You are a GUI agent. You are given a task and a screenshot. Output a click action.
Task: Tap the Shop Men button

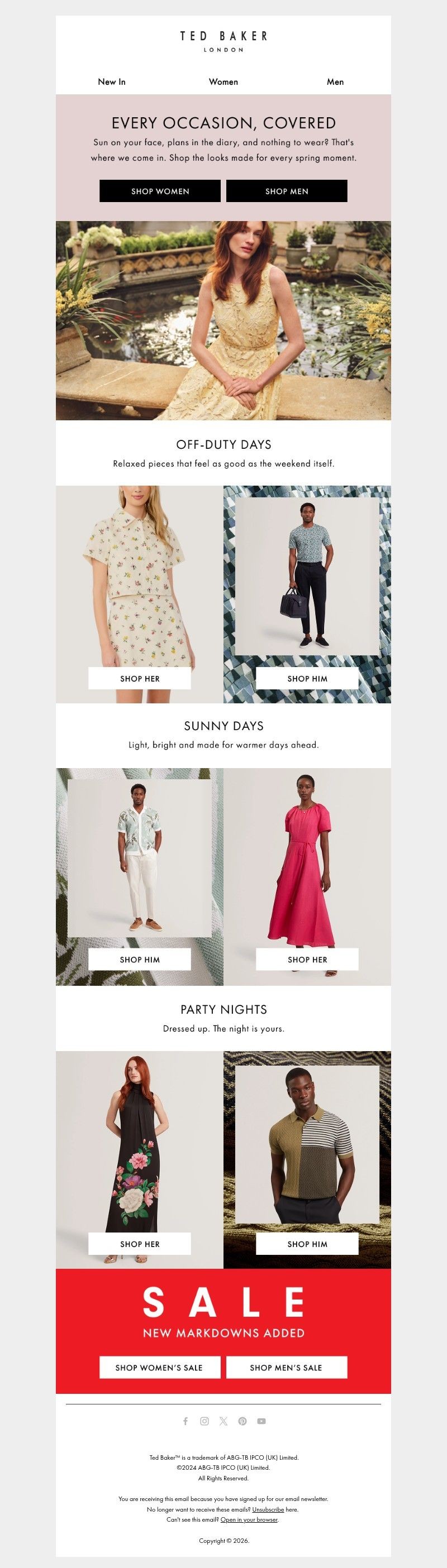pos(287,191)
